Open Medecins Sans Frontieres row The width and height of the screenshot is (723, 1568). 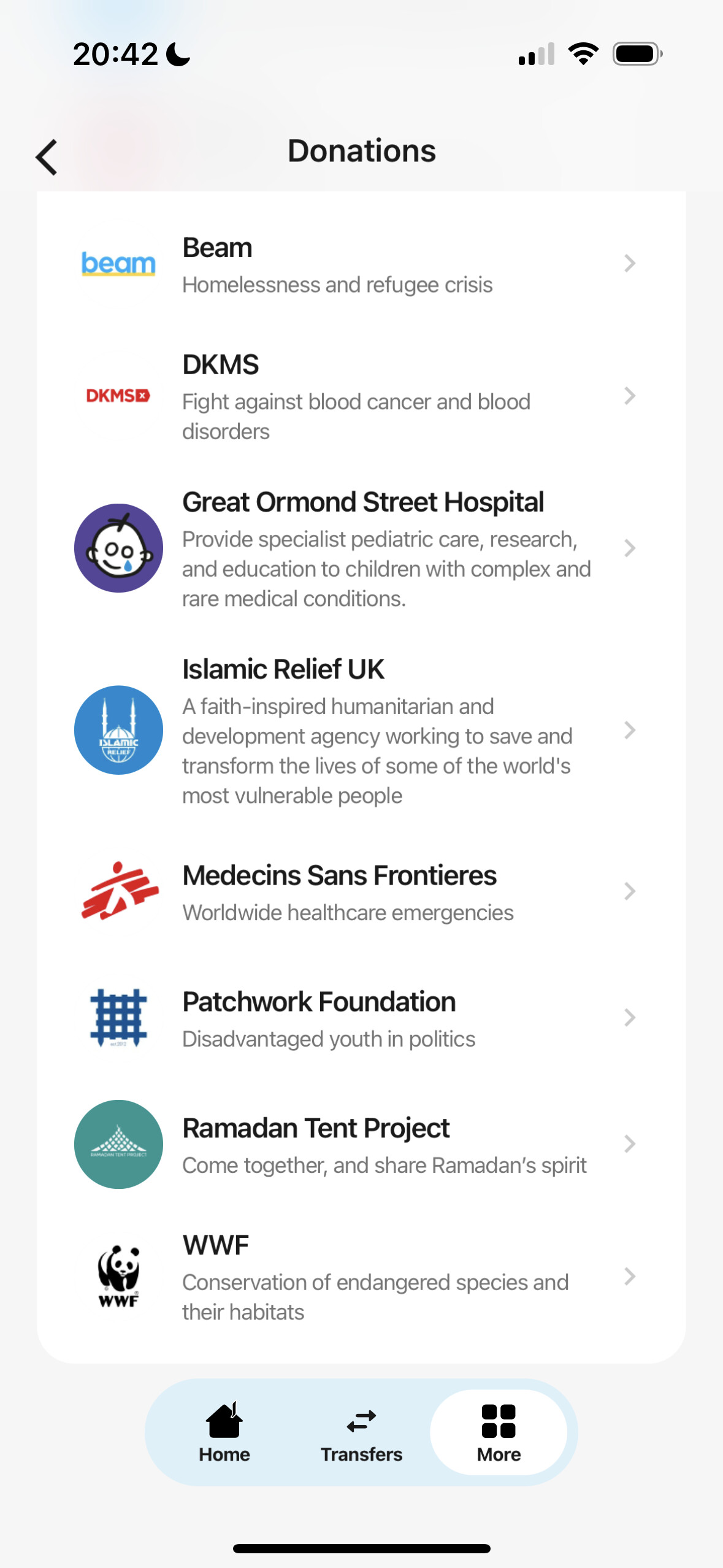361,891
